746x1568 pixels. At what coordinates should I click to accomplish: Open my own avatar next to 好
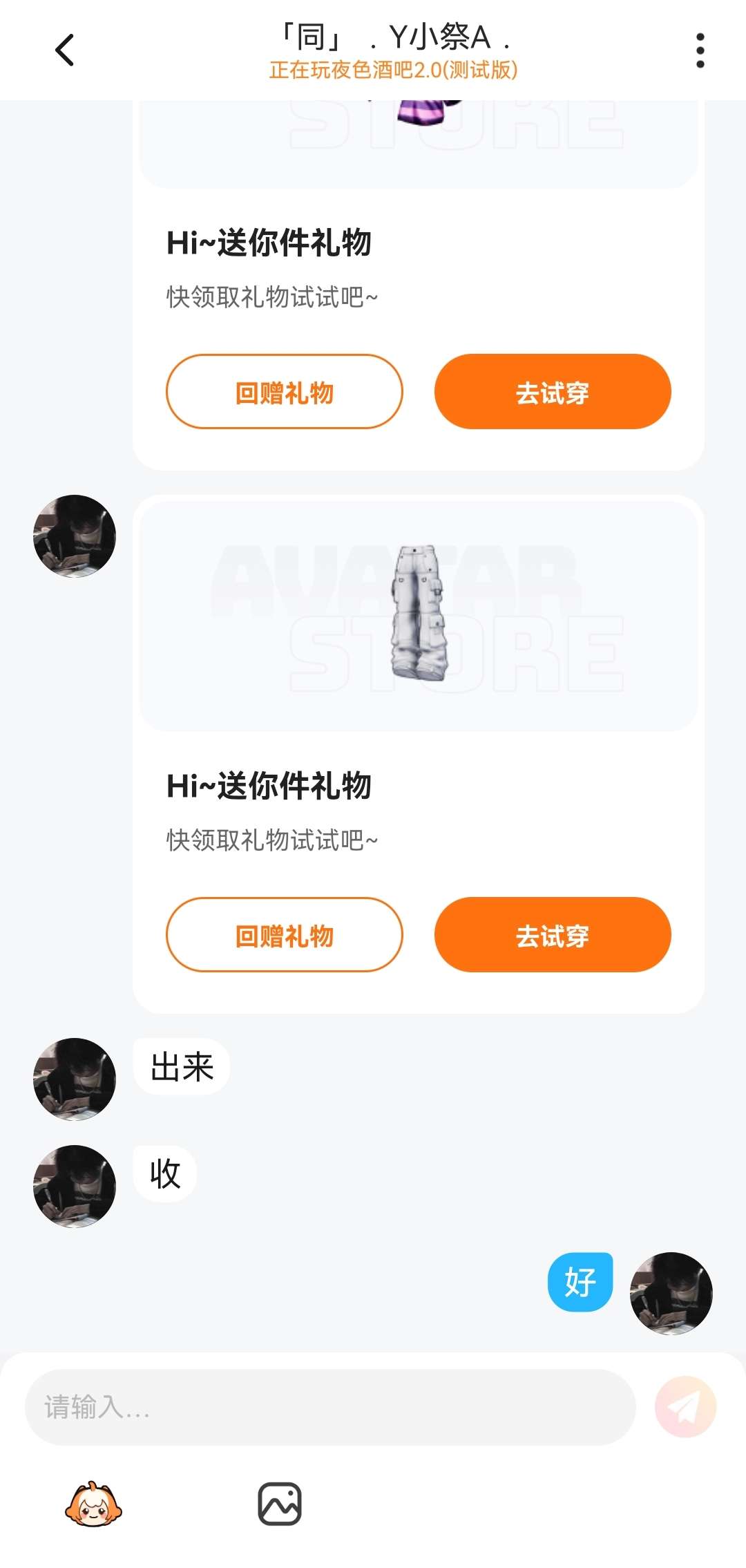tap(671, 1293)
